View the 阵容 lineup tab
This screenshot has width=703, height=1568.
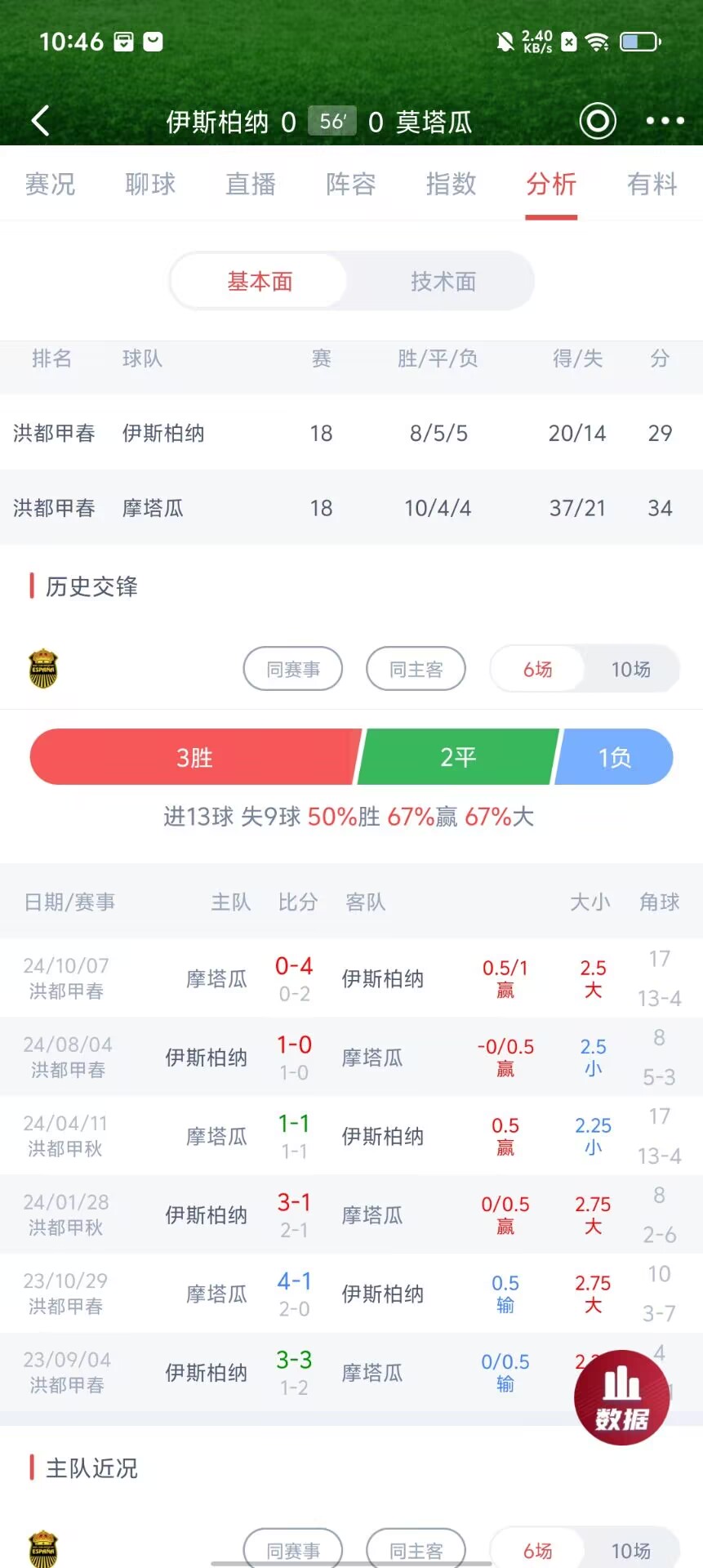(x=351, y=185)
